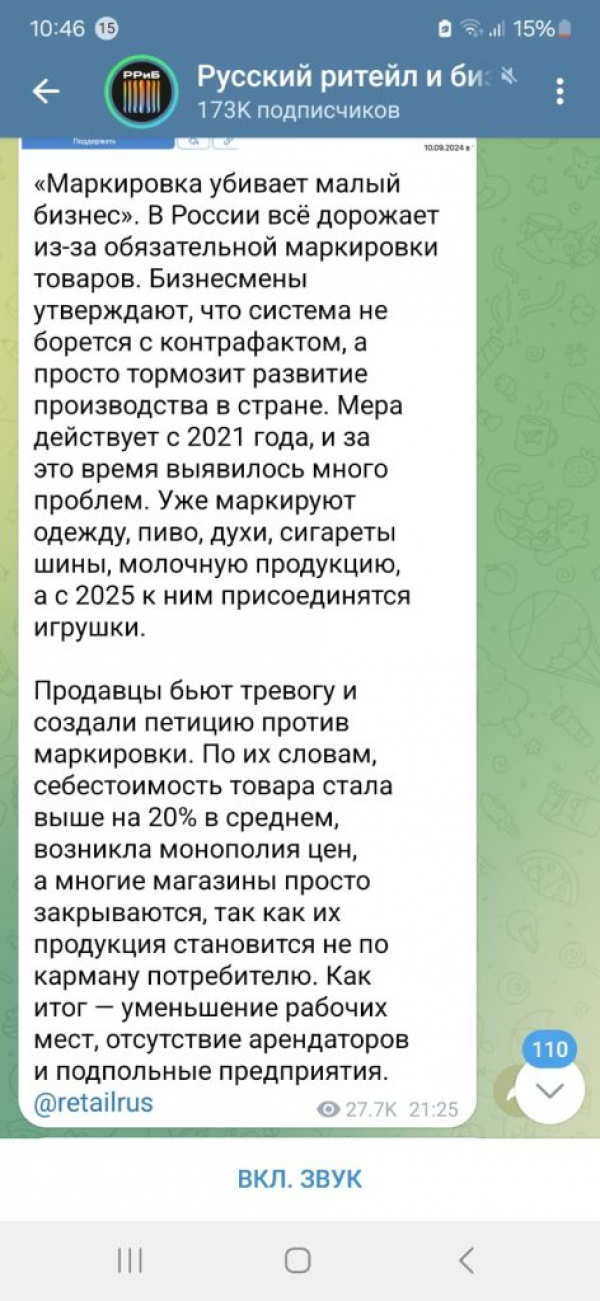Jump to latest messages with down arrow
This screenshot has height=1301, width=600.
pyautogui.click(x=550, y=1091)
